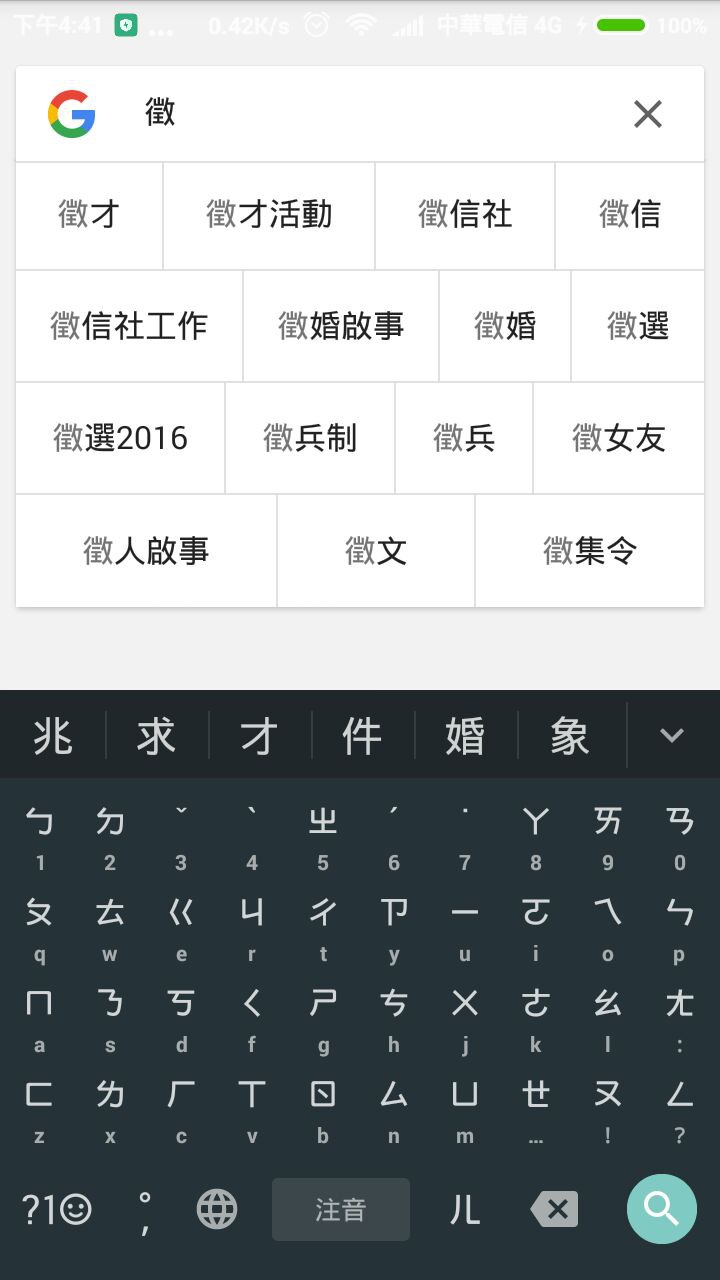
Task: Select the 徵文 suggestion
Action: click(376, 550)
